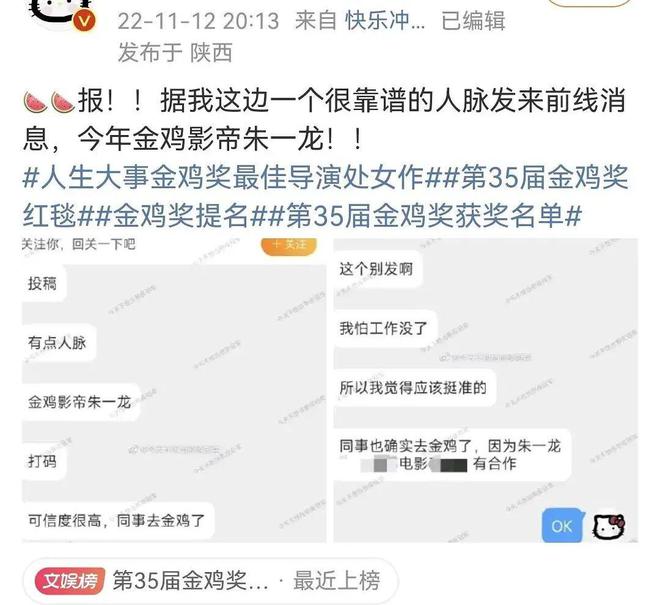View the chat image with 这个别发啊

[486, 393]
